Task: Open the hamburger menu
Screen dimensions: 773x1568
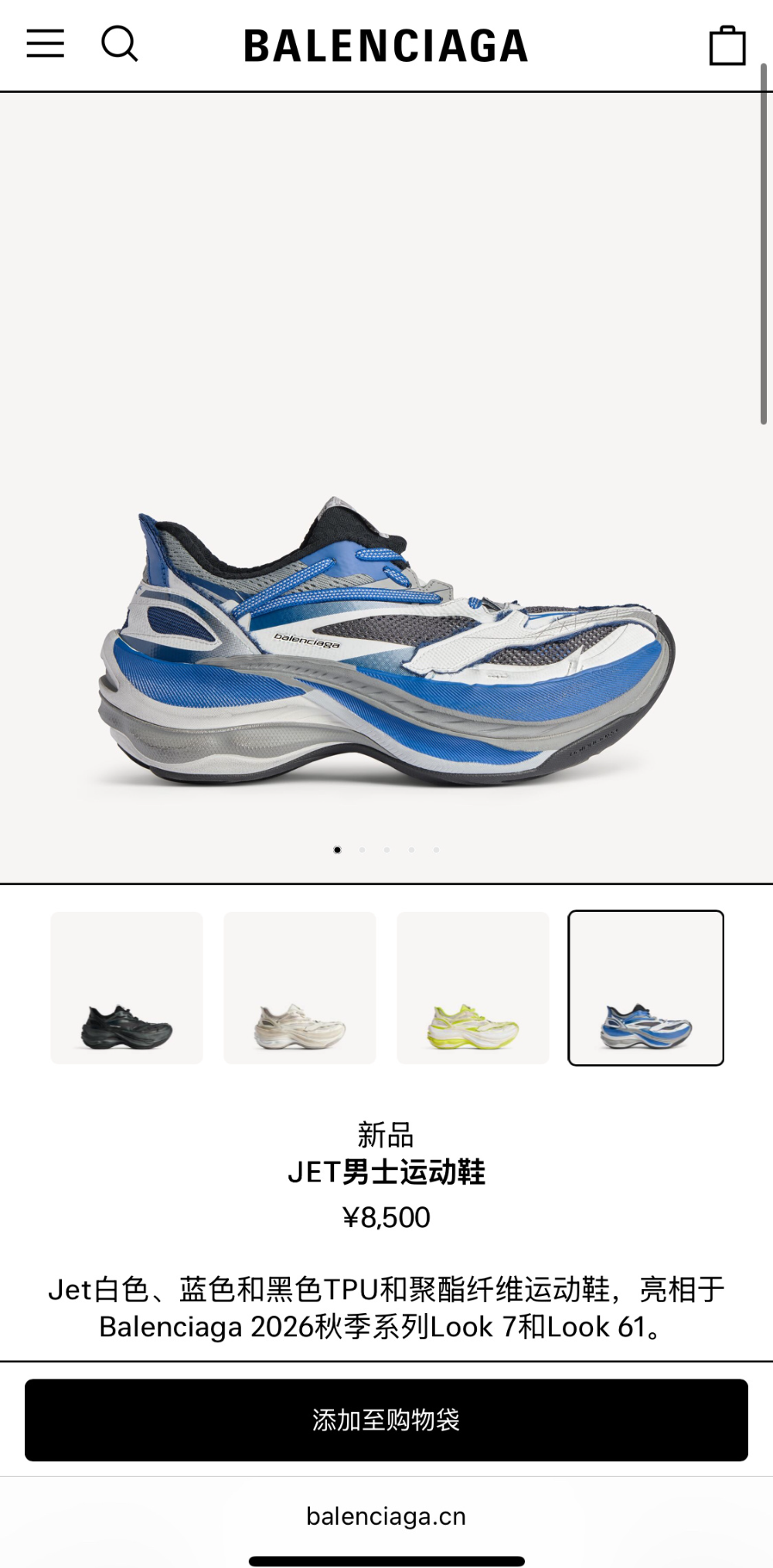Action: [x=46, y=44]
